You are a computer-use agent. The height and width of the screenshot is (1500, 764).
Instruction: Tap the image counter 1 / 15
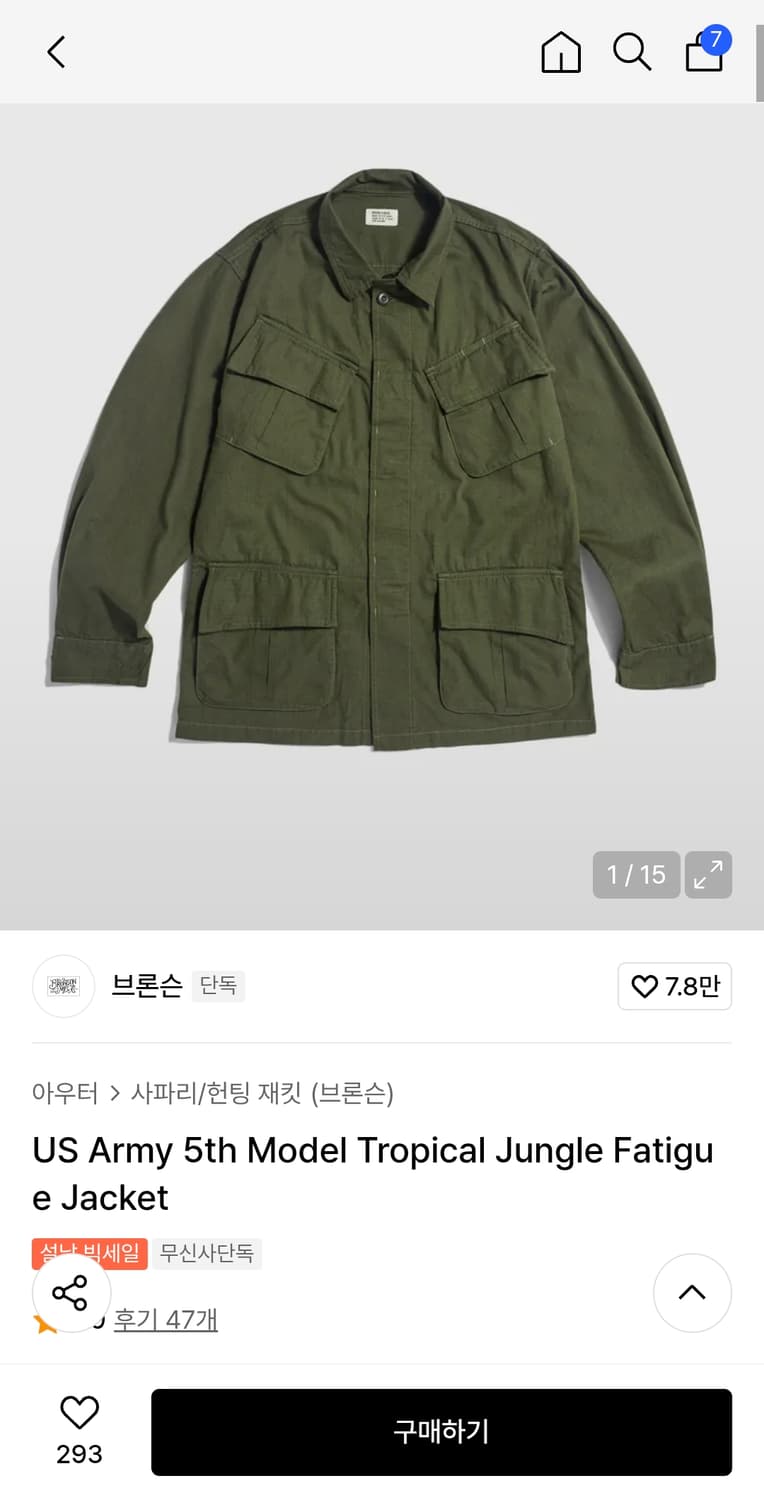click(x=636, y=874)
